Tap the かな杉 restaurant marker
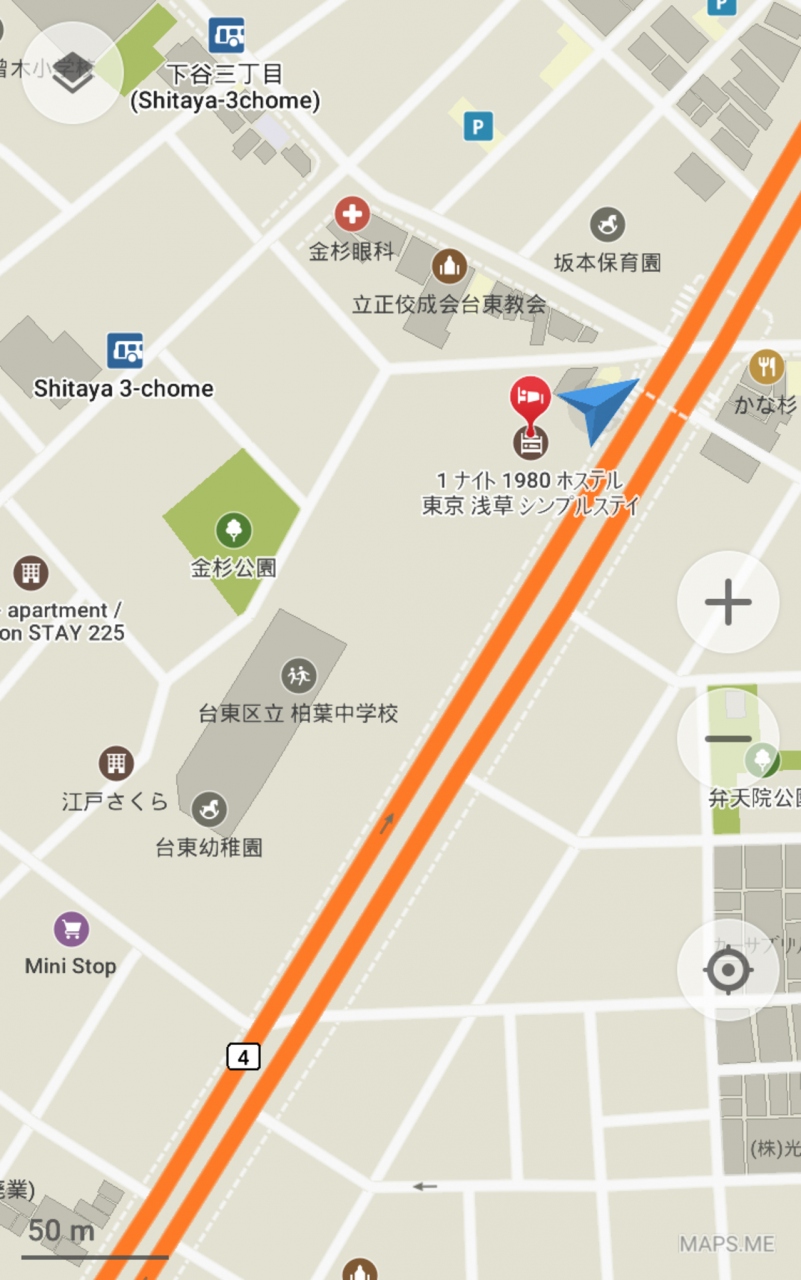Viewport: 801px width, 1280px height. (766, 367)
